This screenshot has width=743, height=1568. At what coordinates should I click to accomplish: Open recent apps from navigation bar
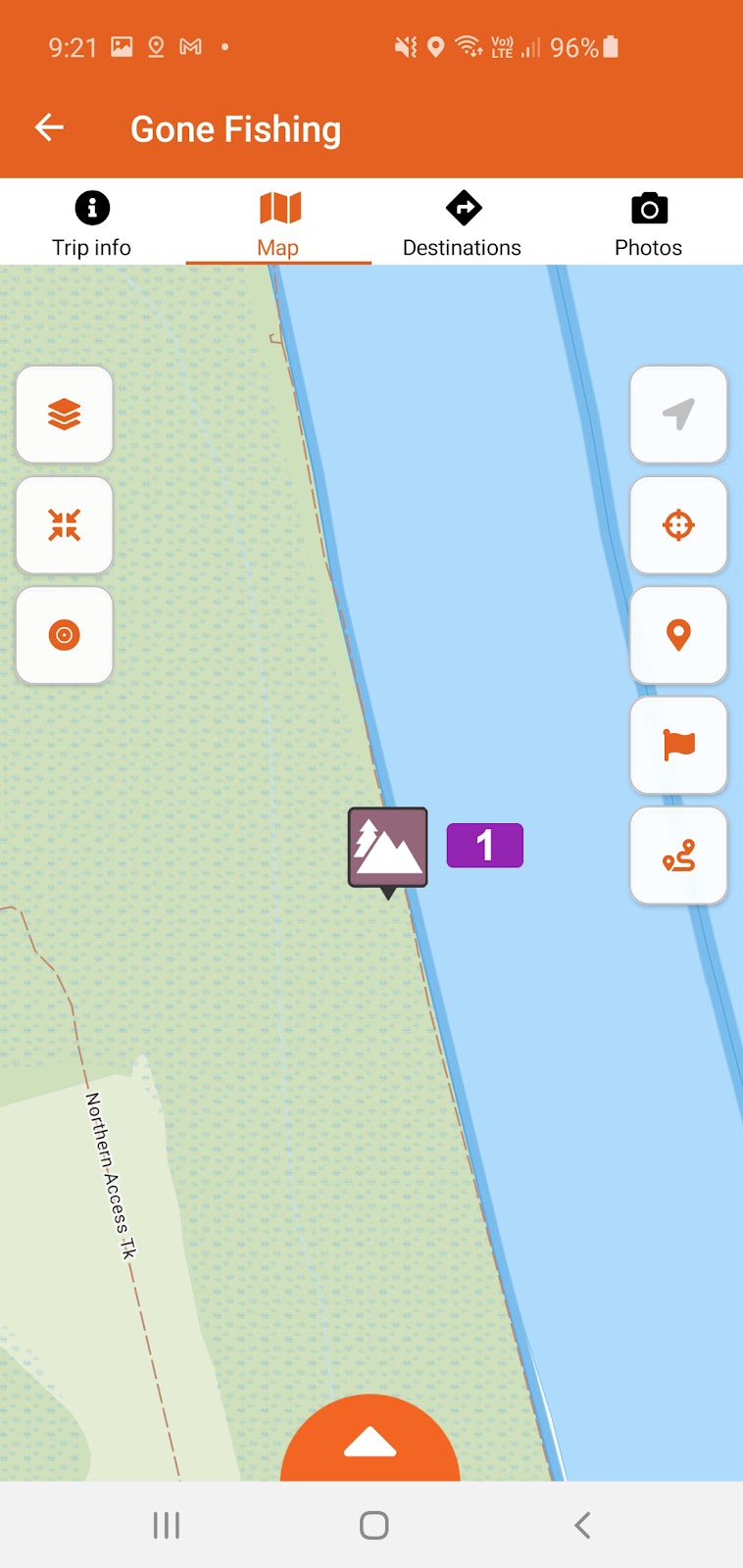tap(167, 1525)
